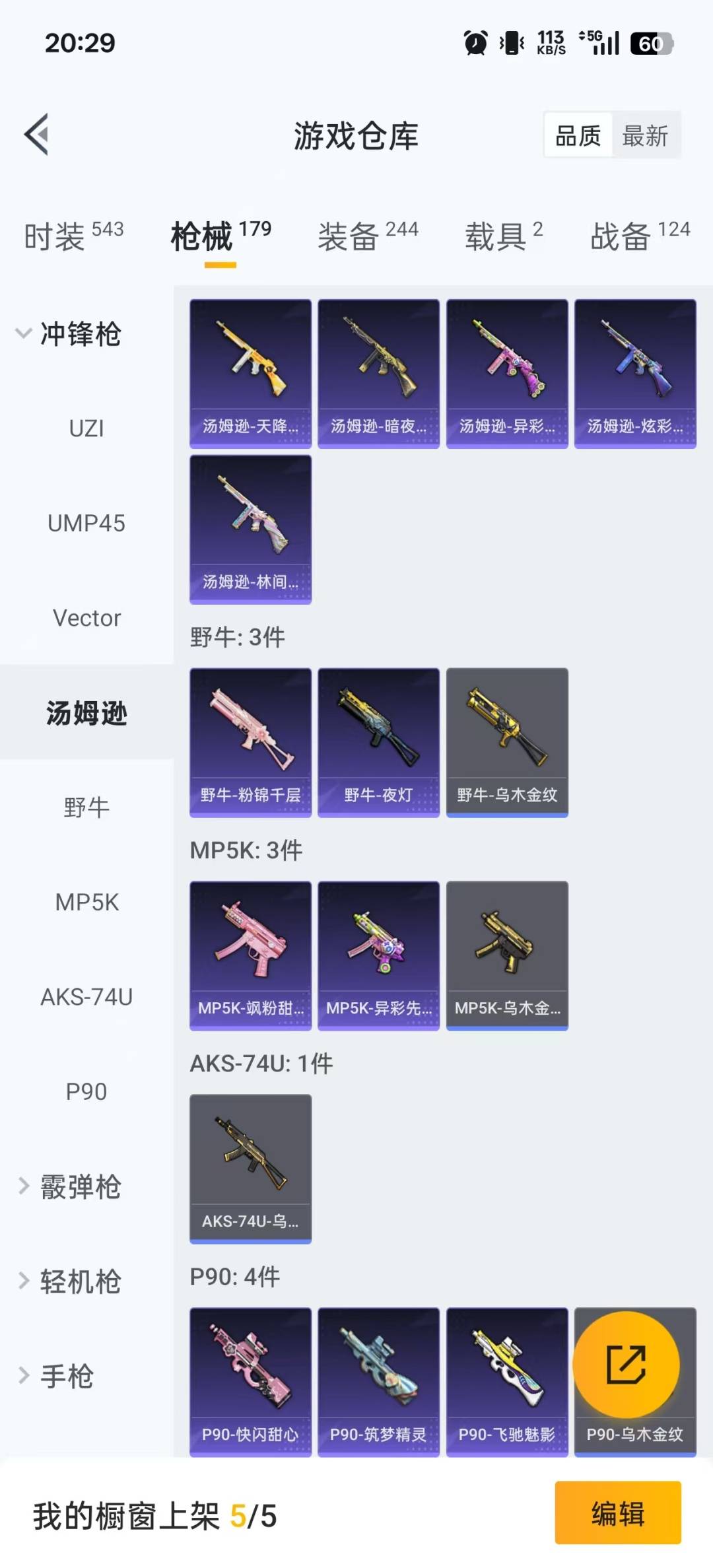The height and width of the screenshot is (1568, 713).
Task: Select UZI in the side list
Action: click(x=86, y=428)
